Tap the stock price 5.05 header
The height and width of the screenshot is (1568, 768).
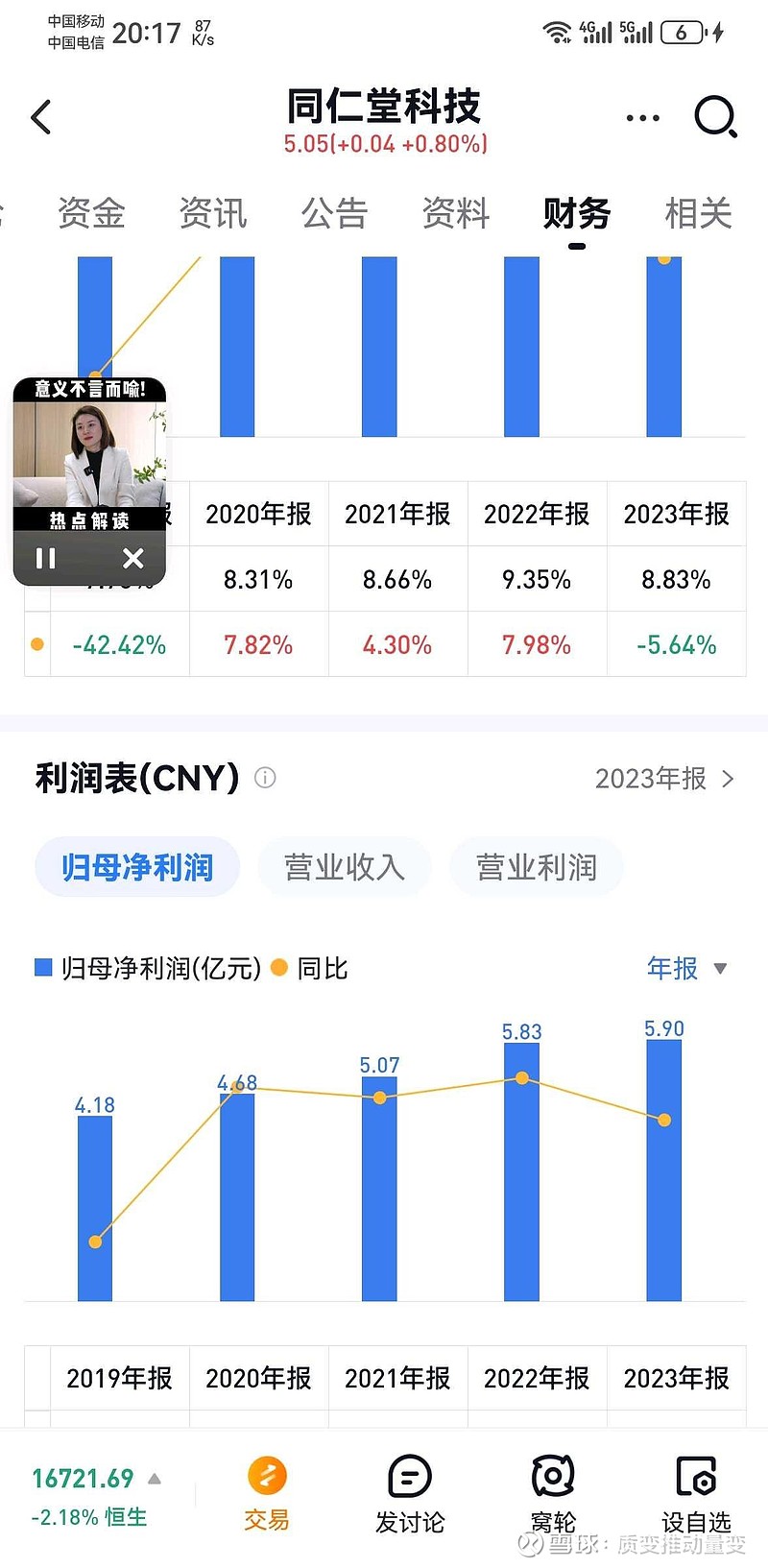[384, 144]
